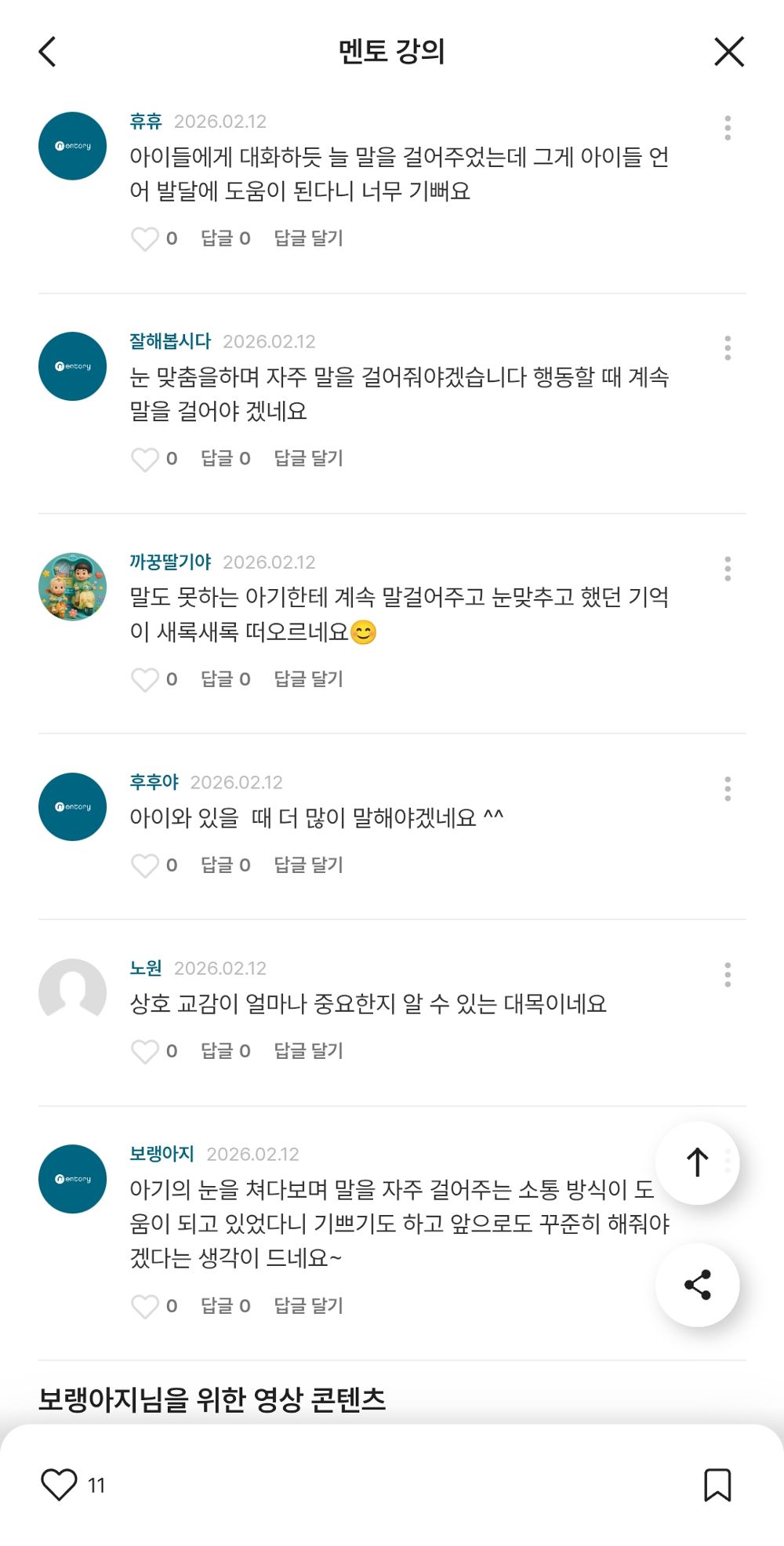Tap the heart on 후후야's comment
The image size is (784, 1546).
point(146,865)
